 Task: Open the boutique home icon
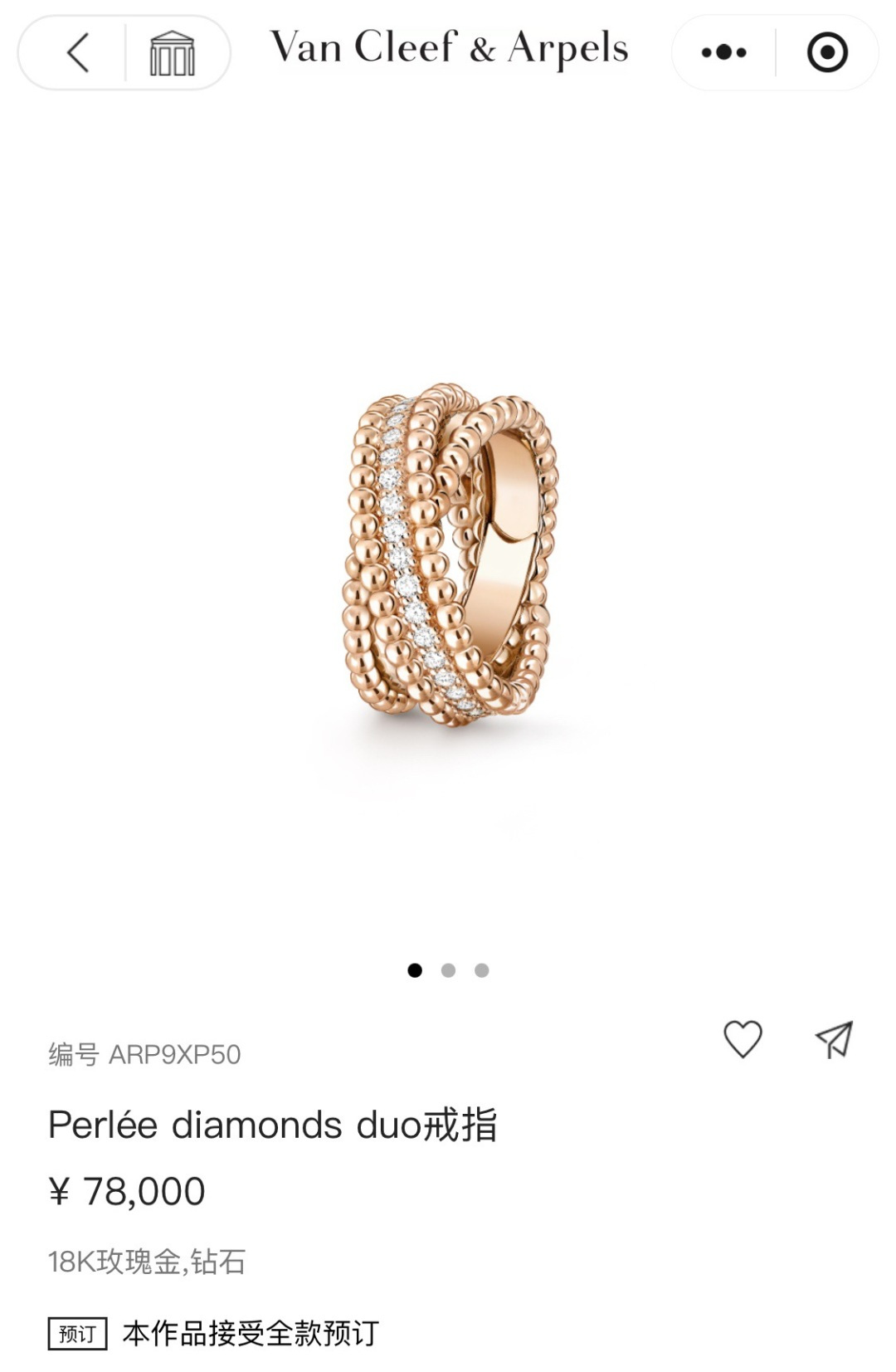click(x=172, y=53)
